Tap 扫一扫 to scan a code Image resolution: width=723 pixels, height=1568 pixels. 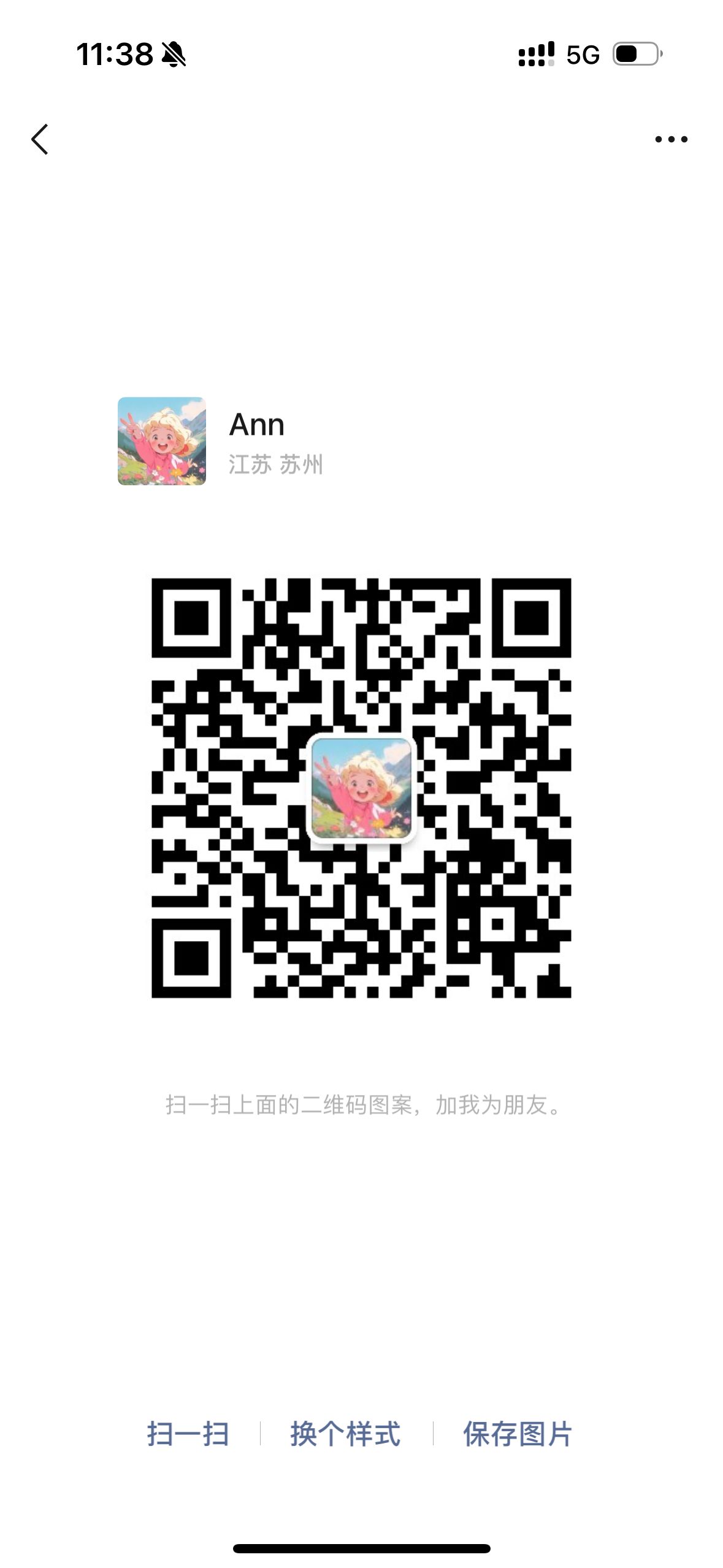pos(188,1434)
